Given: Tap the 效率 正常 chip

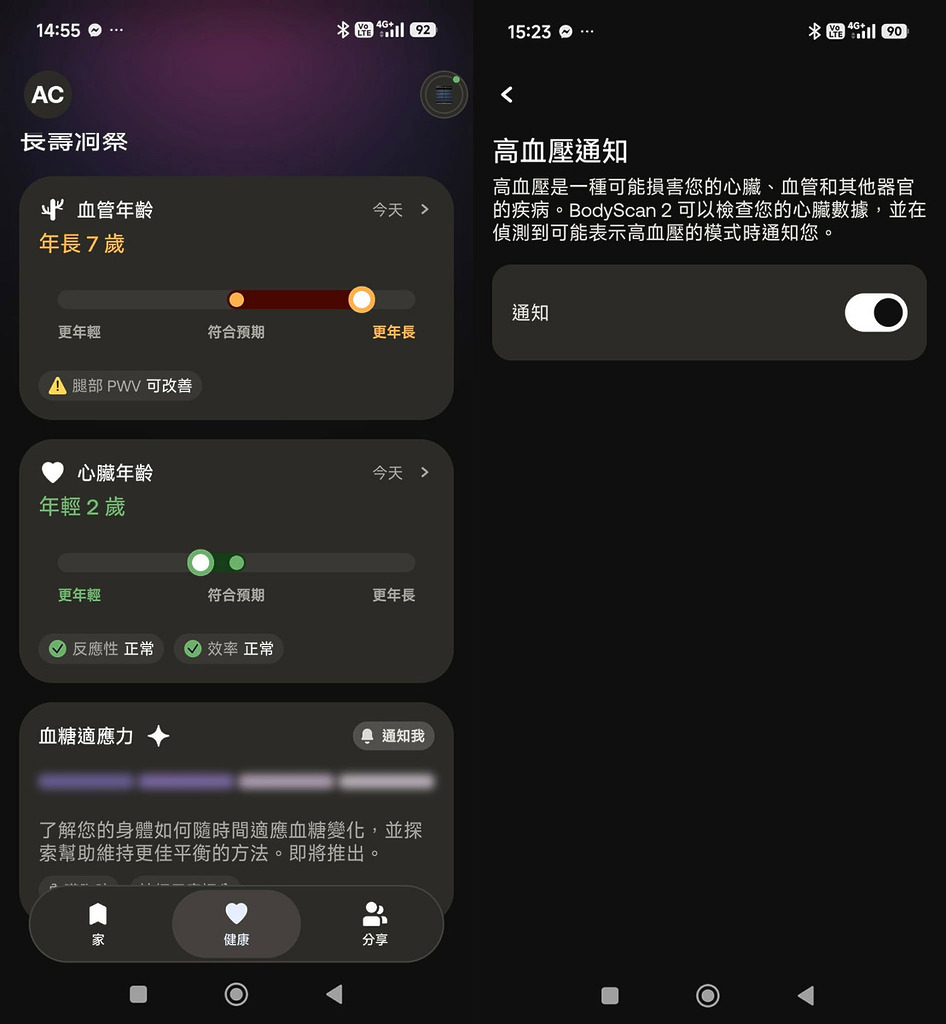Looking at the screenshot, I should (x=229, y=649).
